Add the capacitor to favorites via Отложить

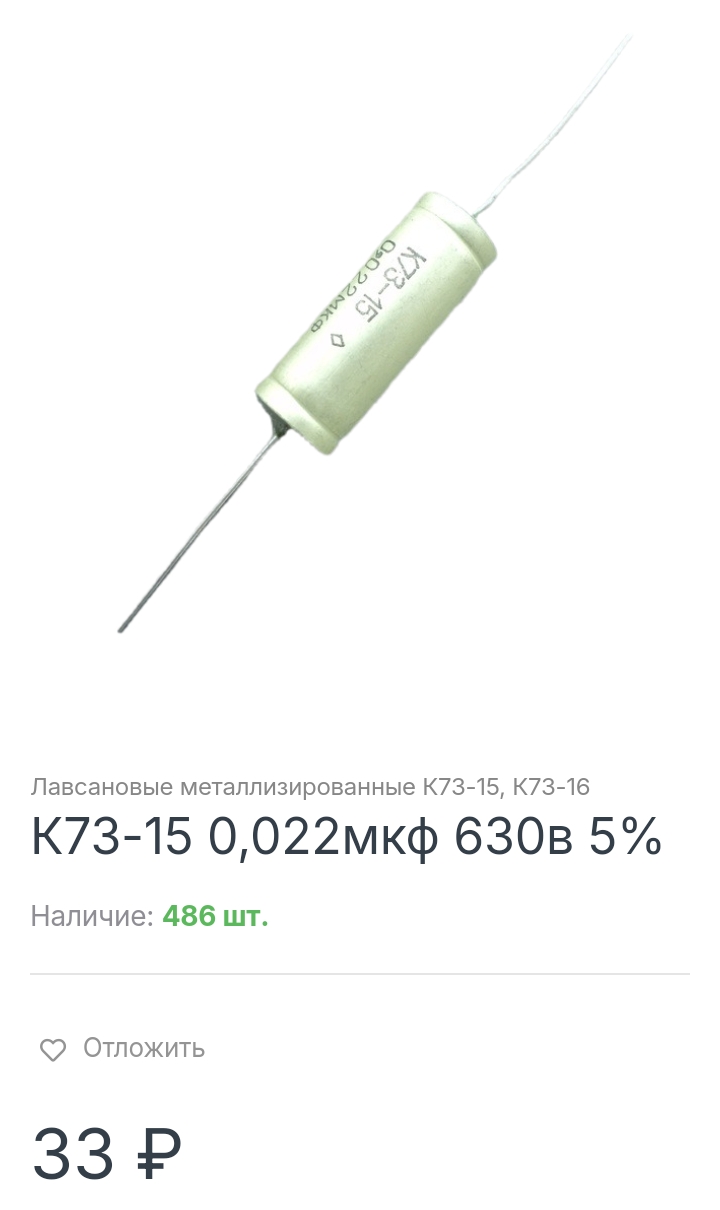122,1048
